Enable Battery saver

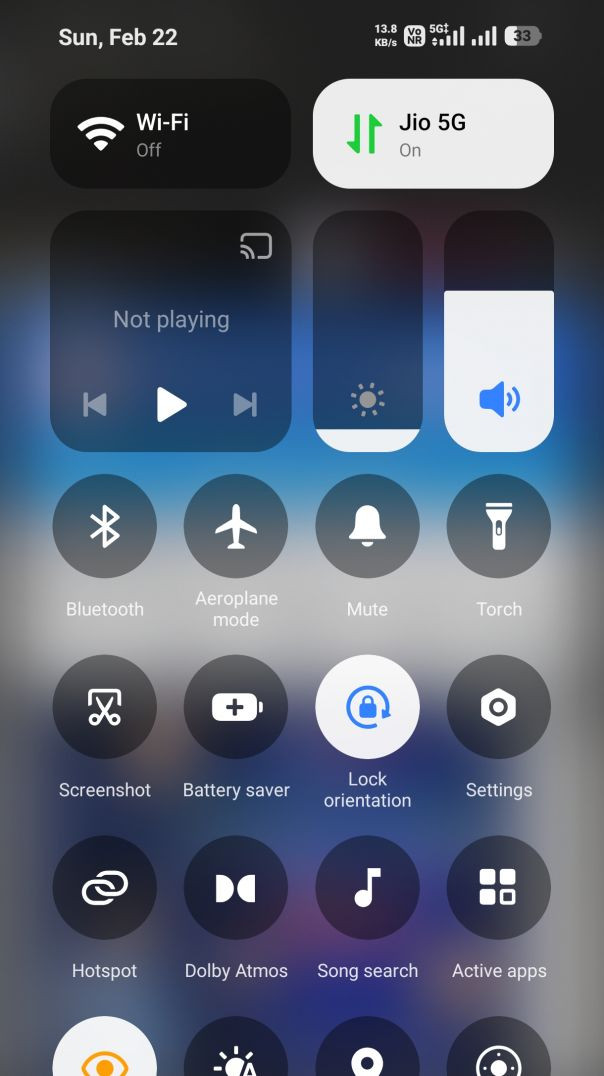point(236,707)
